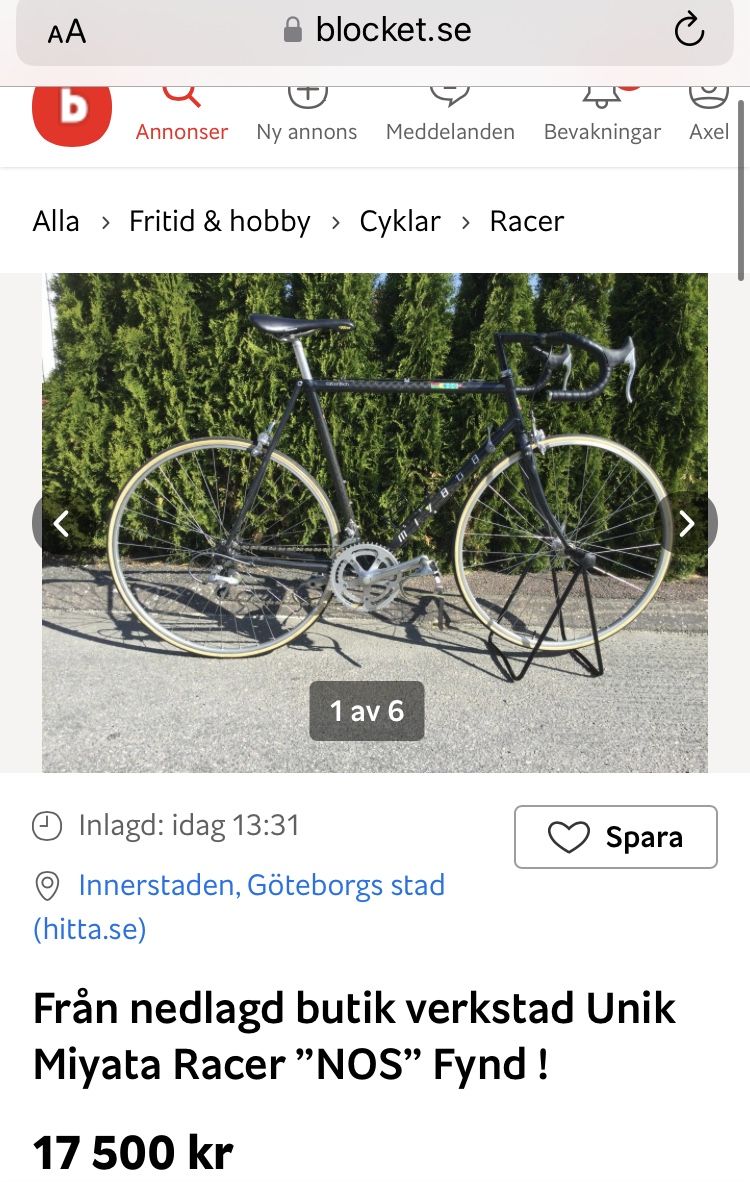Reload the blocket.se page
This screenshot has width=750, height=1182.
pos(689,31)
